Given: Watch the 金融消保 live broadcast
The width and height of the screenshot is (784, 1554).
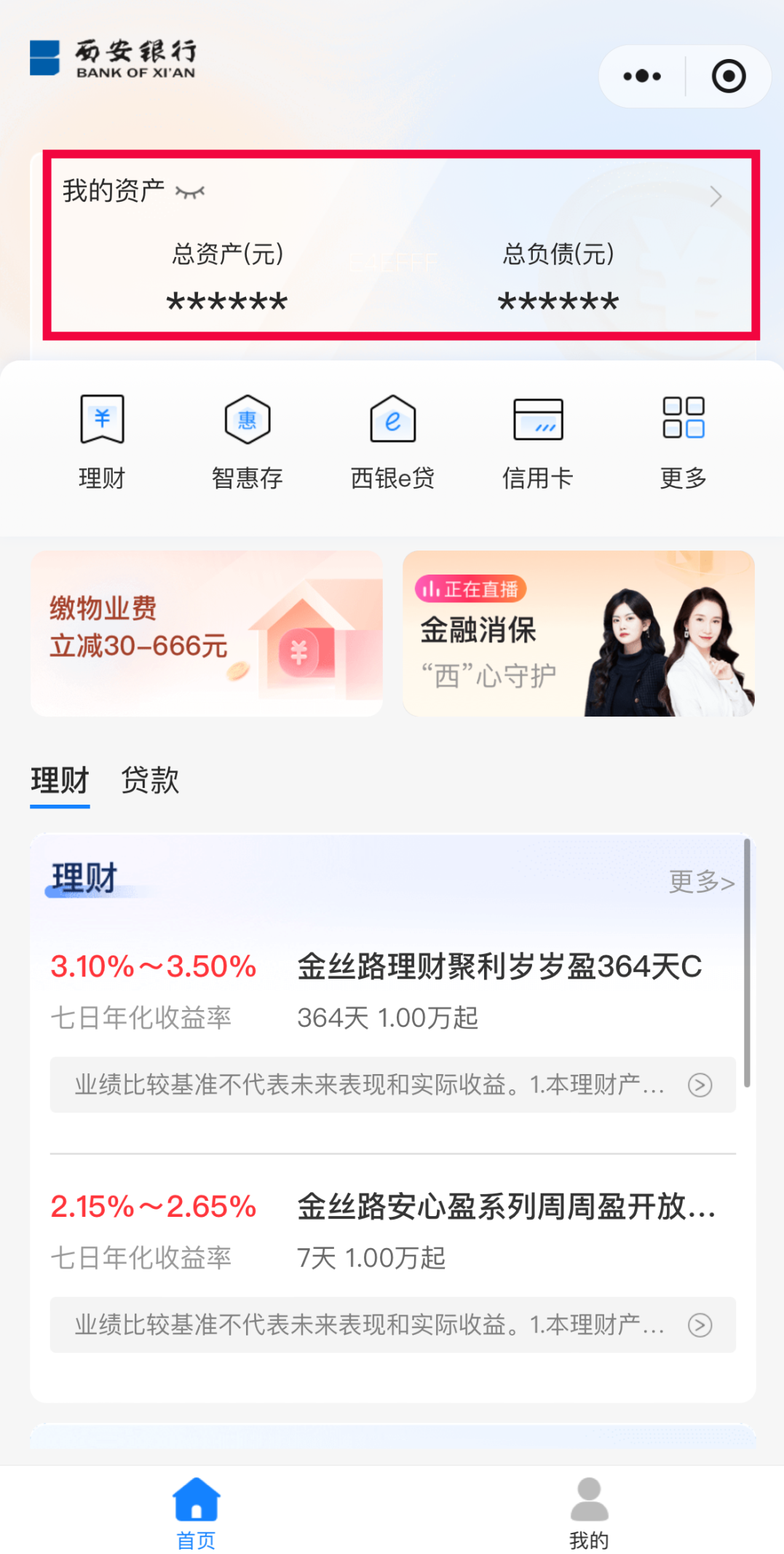Looking at the screenshot, I should [579, 634].
